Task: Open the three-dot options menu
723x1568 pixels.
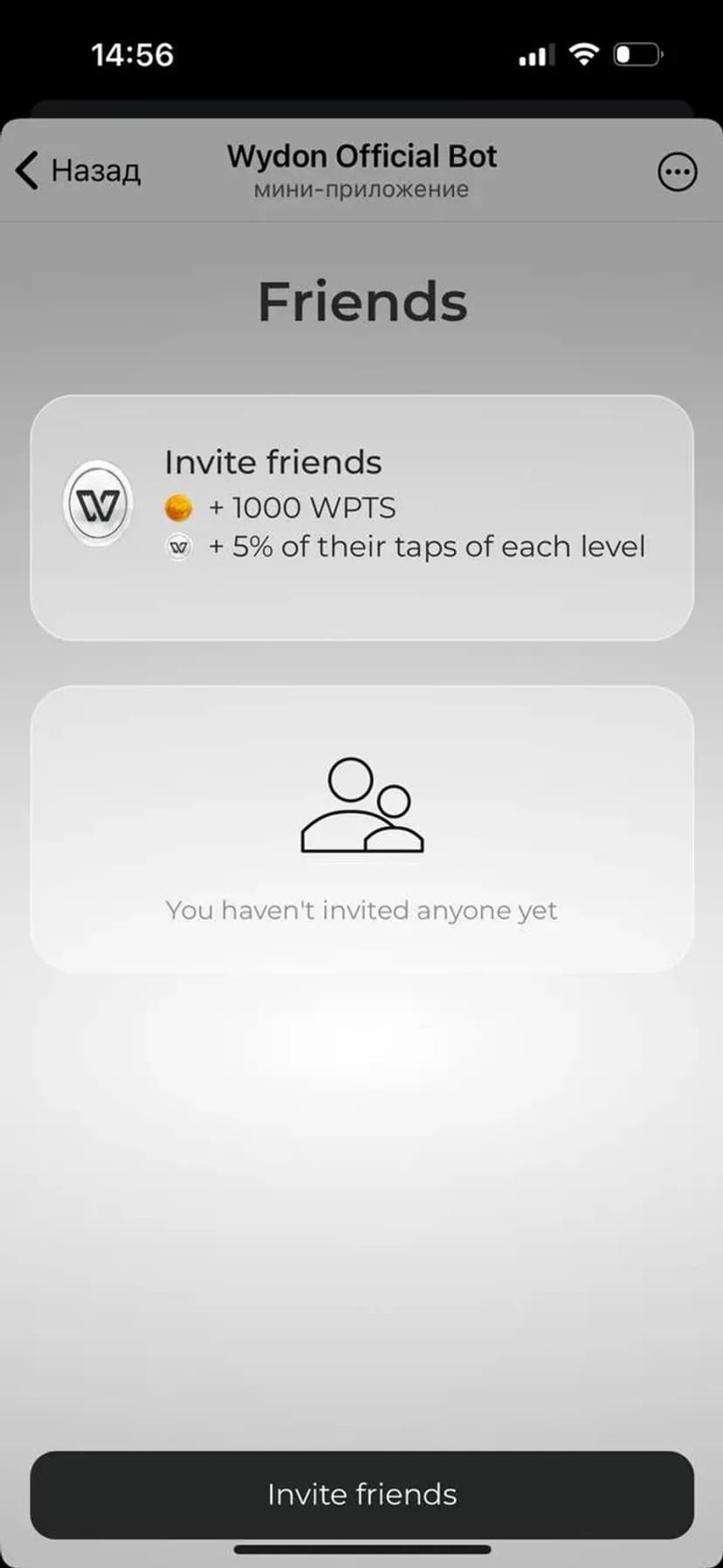Action: [x=677, y=172]
